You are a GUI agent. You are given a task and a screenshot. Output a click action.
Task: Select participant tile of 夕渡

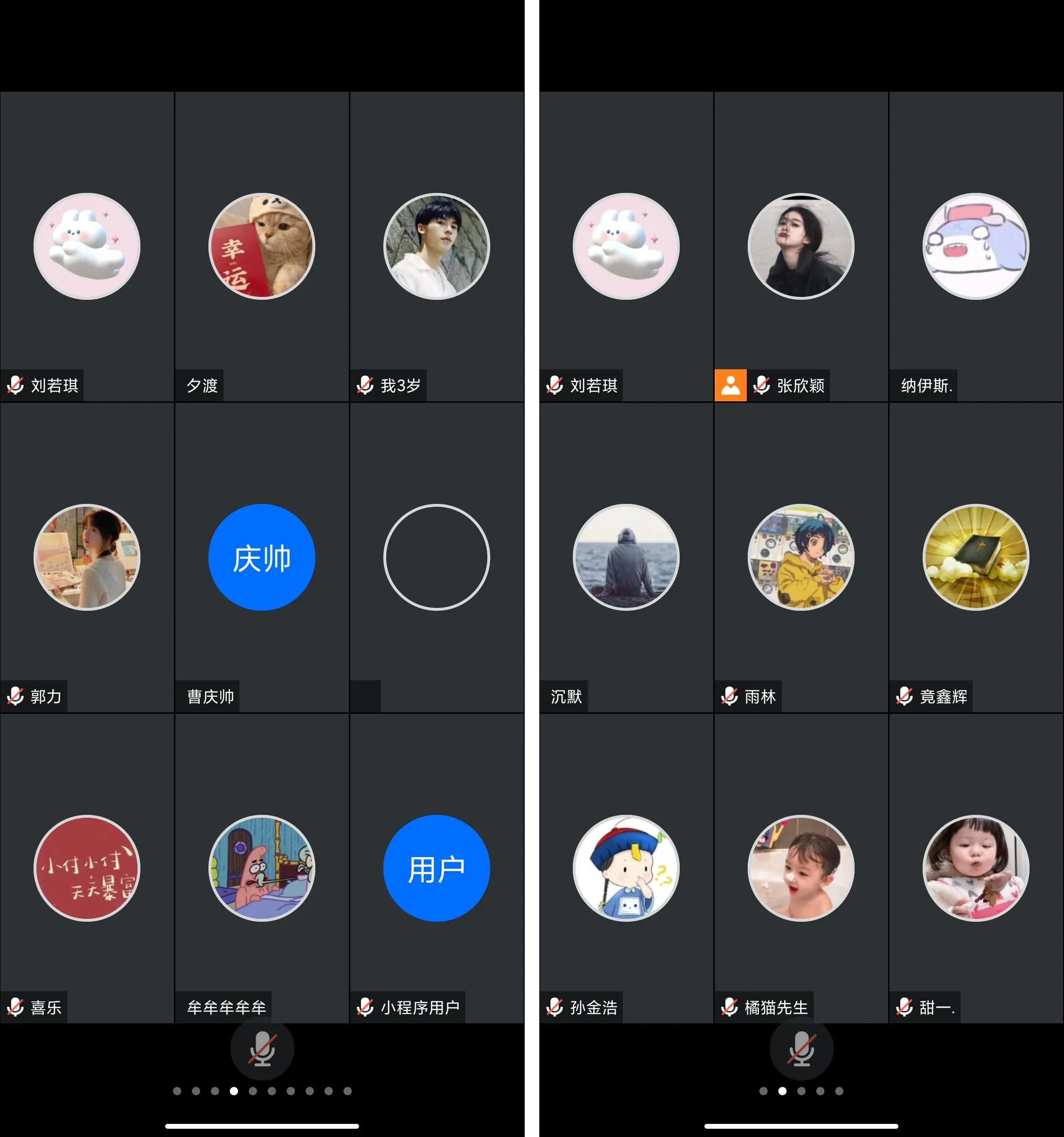point(261,246)
